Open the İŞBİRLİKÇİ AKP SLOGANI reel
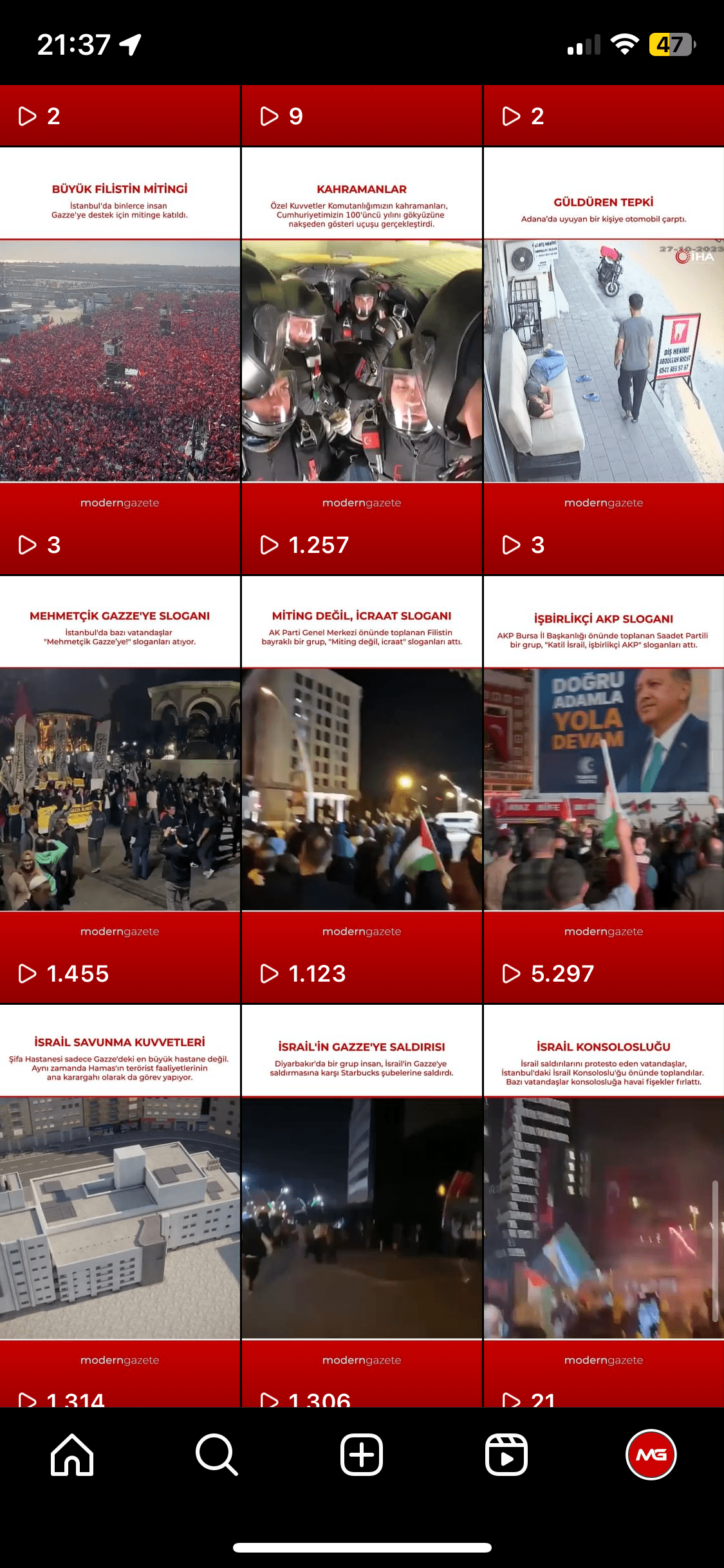Viewport: 724px width, 1568px height. click(x=604, y=789)
